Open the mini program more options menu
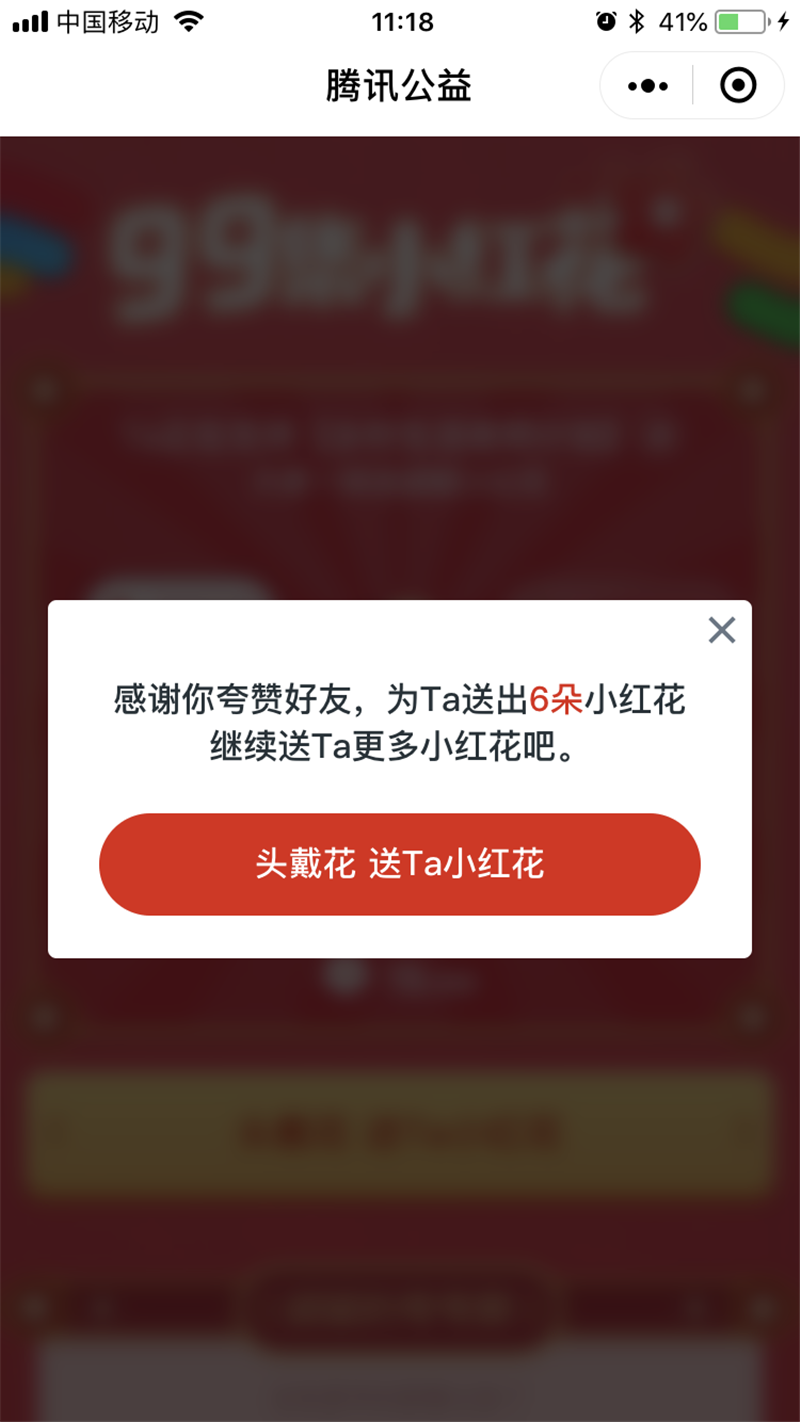Viewport: 800px width, 1422px height. [647, 87]
